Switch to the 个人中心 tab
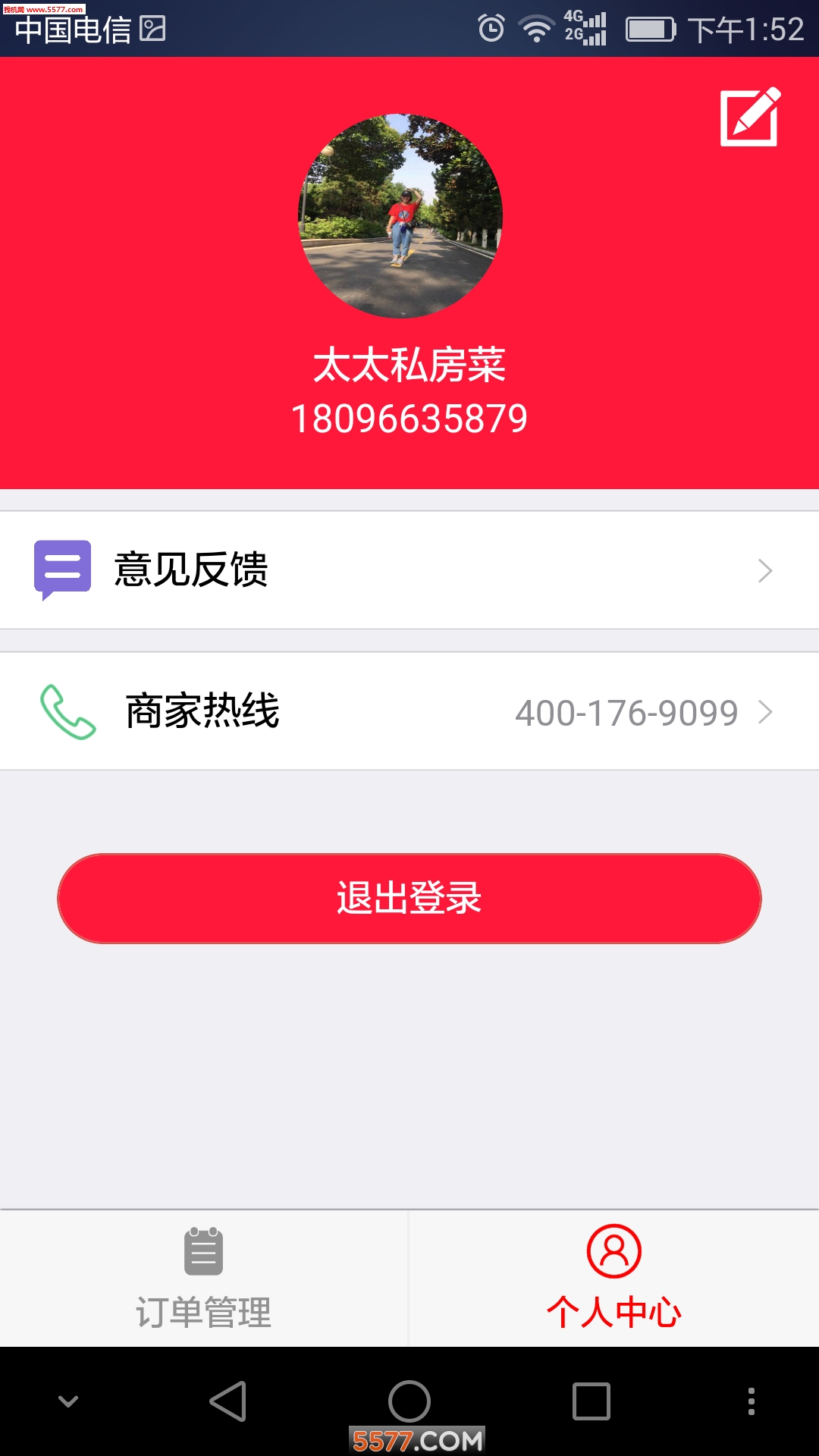Screen dimensions: 819x1456 click(613, 1282)
